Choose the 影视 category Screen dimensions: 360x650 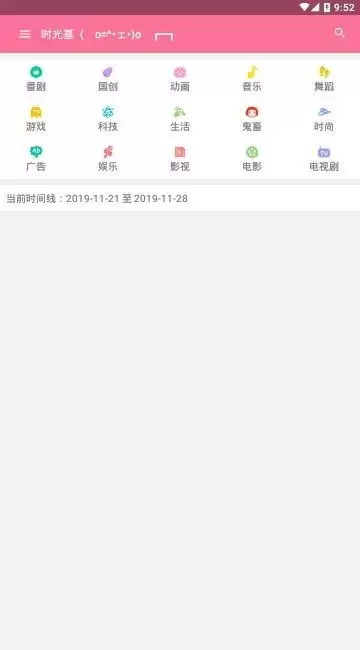pos(180,159)
